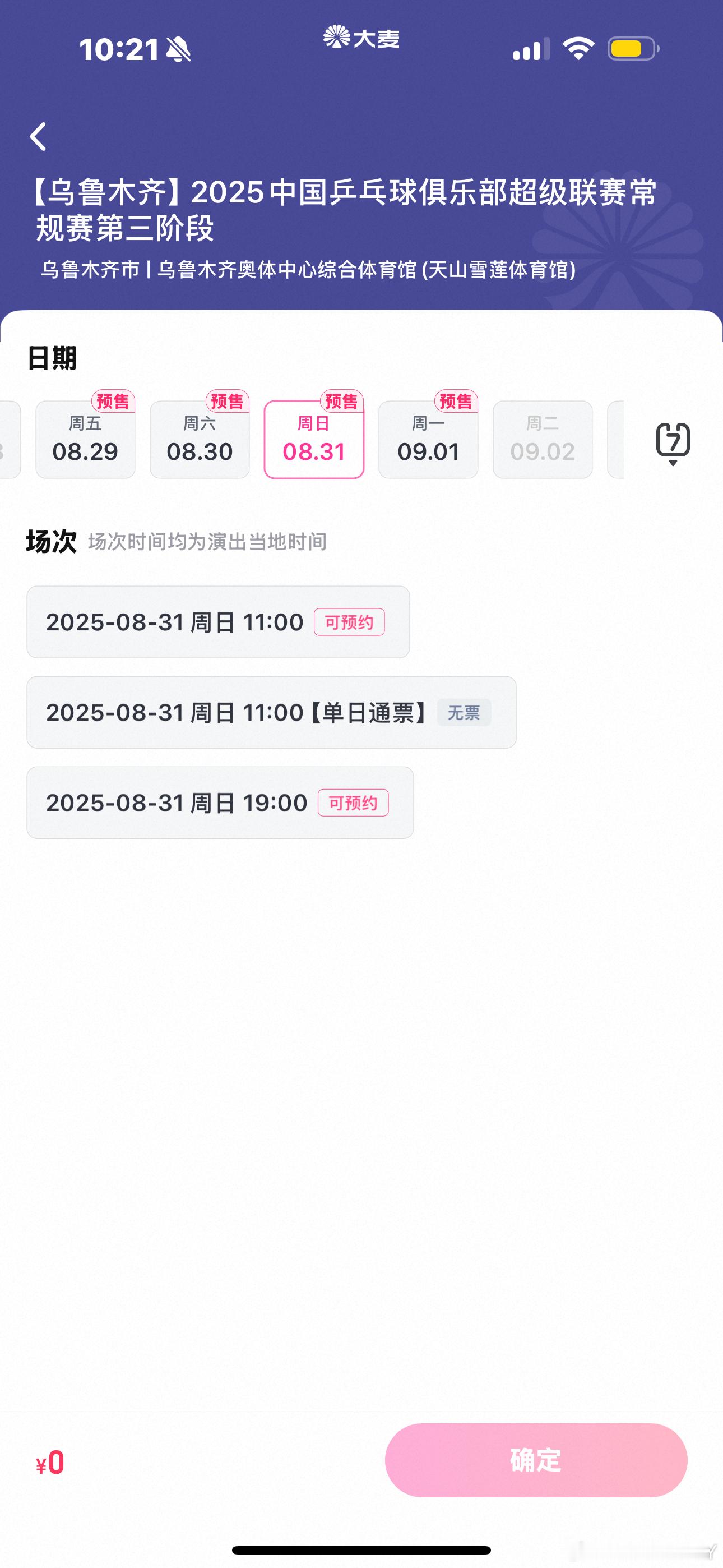The height and width of the screenshot is (1568, 723).
Task: Select the Friday 08.29 date
Action: tap(85, 439)
